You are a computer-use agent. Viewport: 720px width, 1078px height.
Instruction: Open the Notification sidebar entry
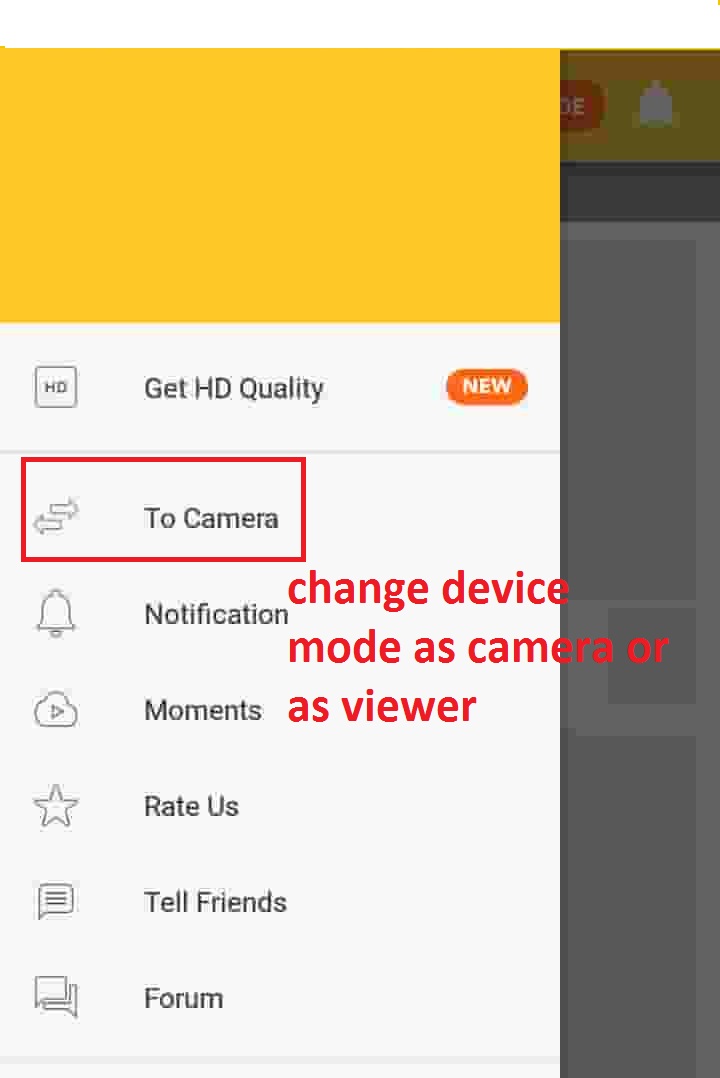[216, 614]
